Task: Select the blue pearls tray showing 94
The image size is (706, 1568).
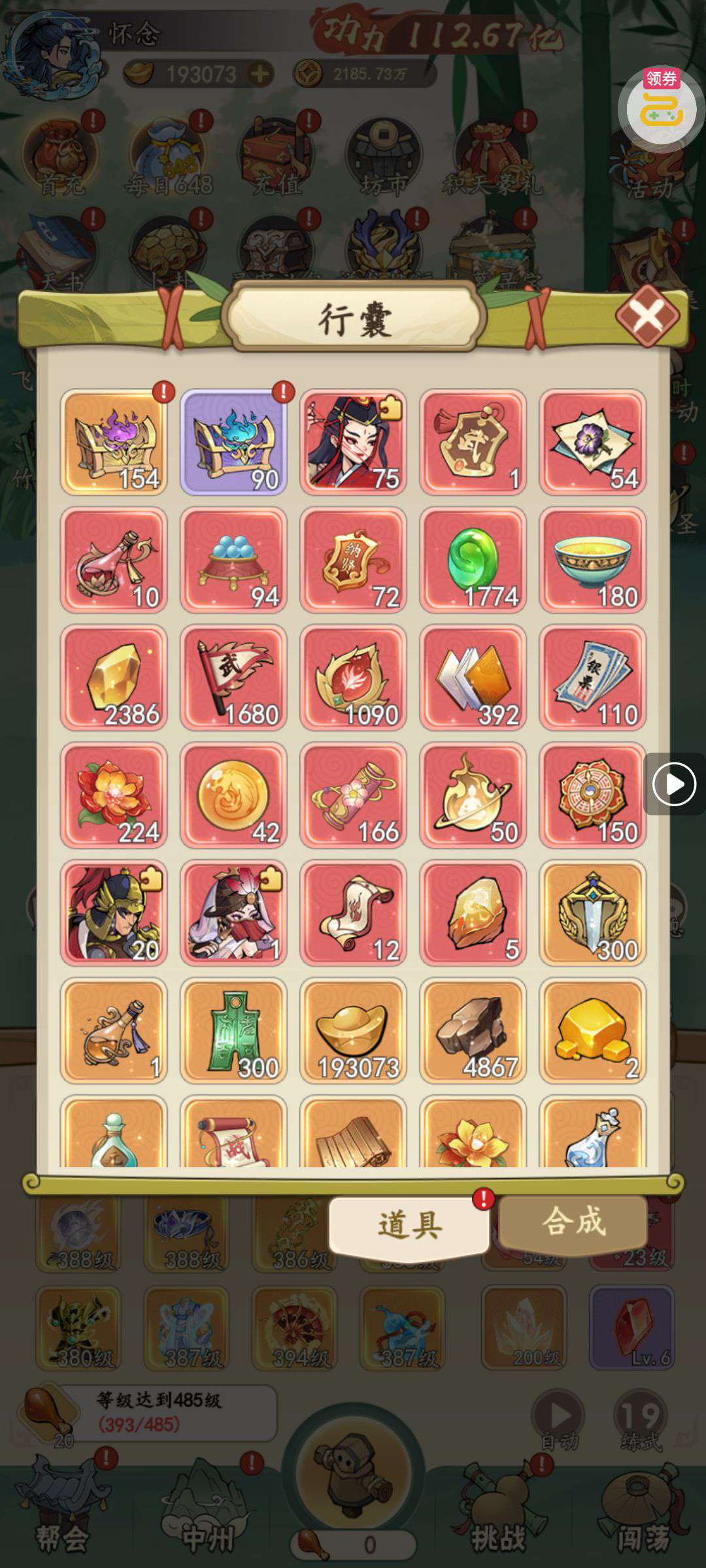Action: (233, 560)
